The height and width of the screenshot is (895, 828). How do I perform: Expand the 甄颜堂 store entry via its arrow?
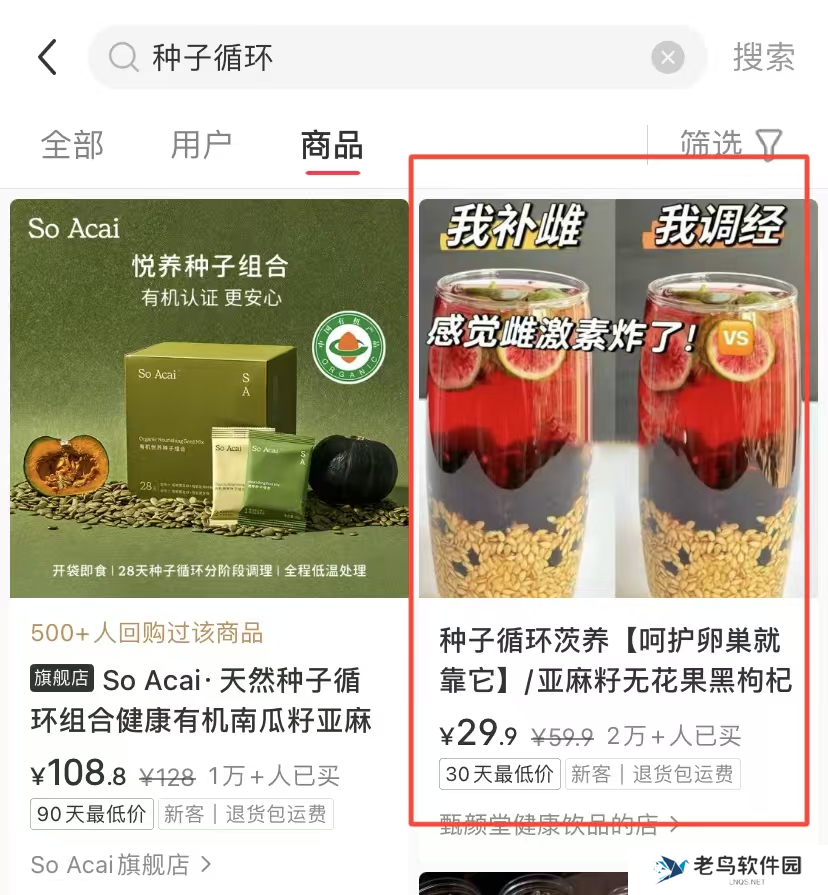point(676,824)
